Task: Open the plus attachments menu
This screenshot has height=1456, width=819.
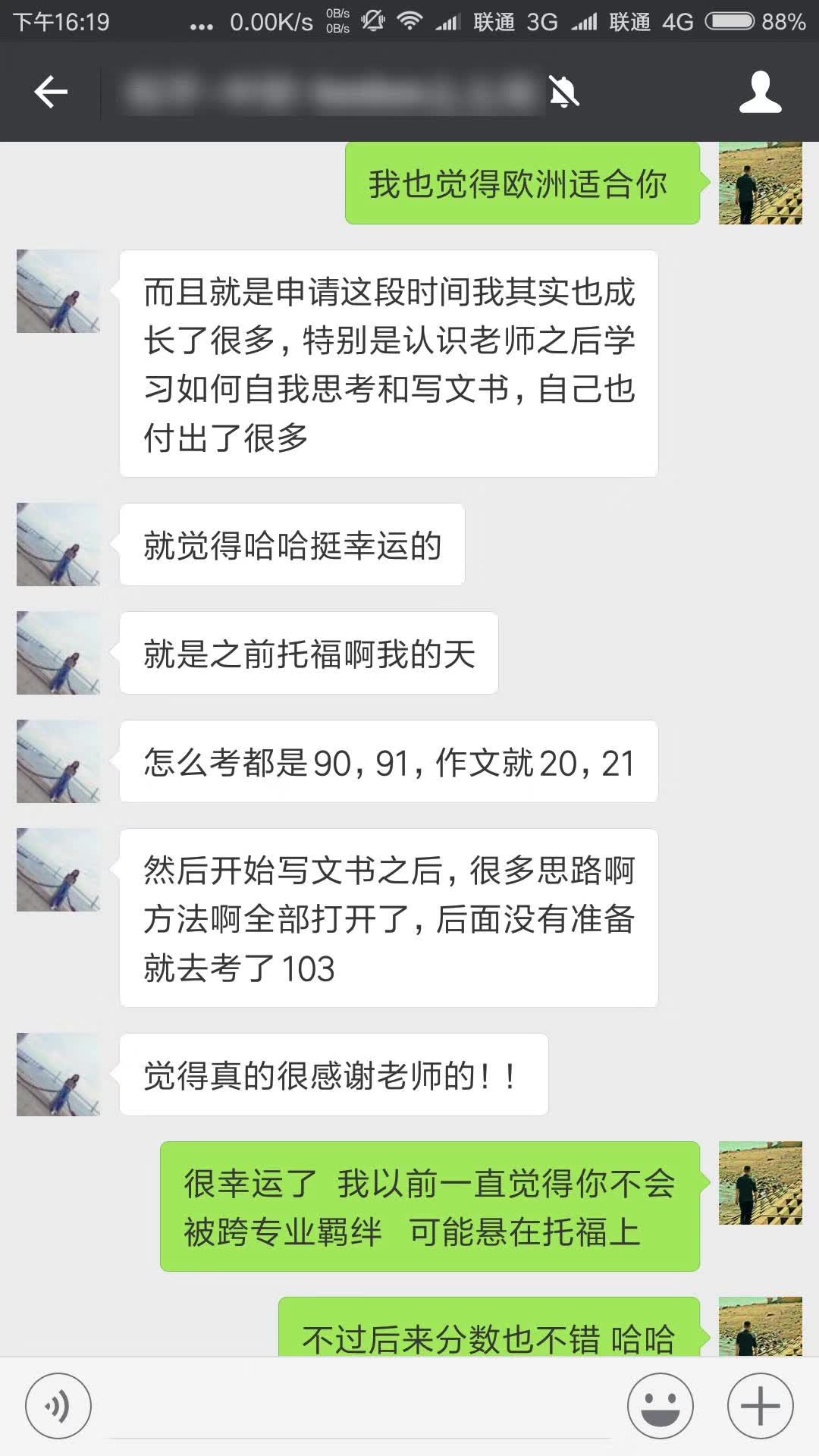Action: [x=760, y=1406]
